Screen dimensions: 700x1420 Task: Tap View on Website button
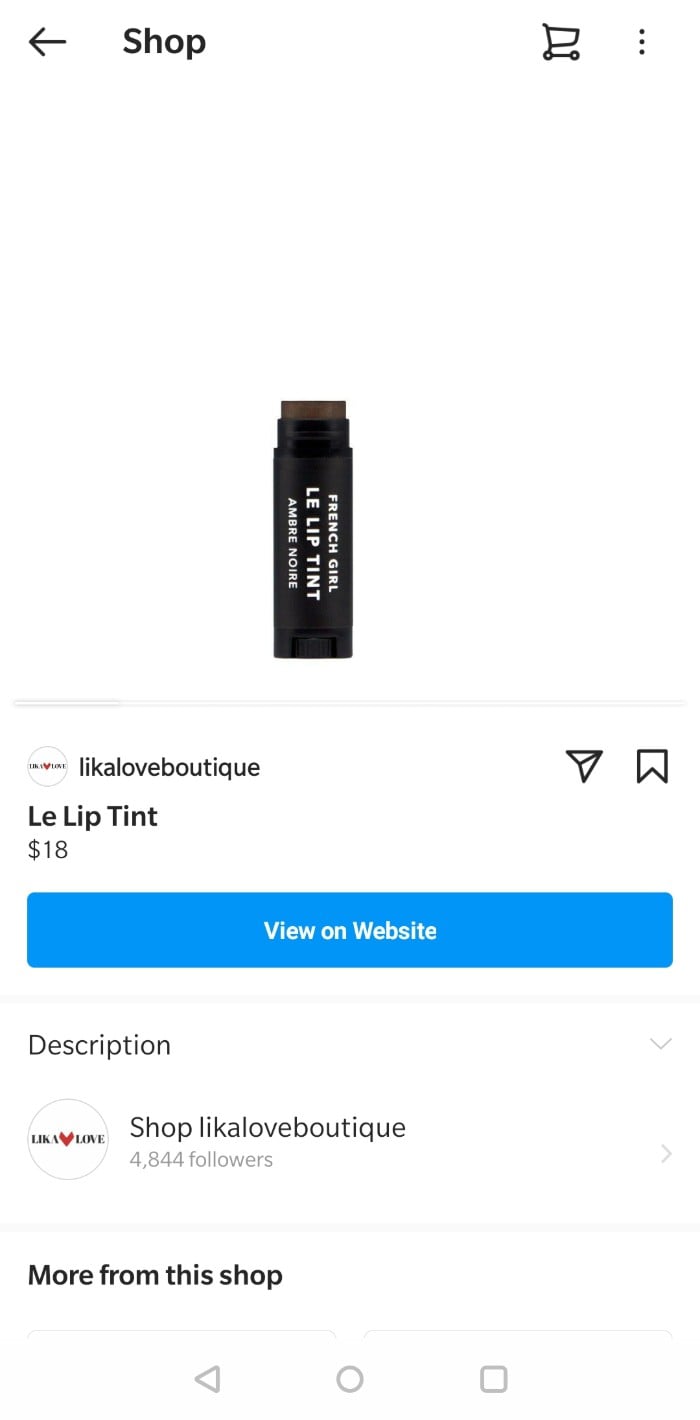point(350,930)
